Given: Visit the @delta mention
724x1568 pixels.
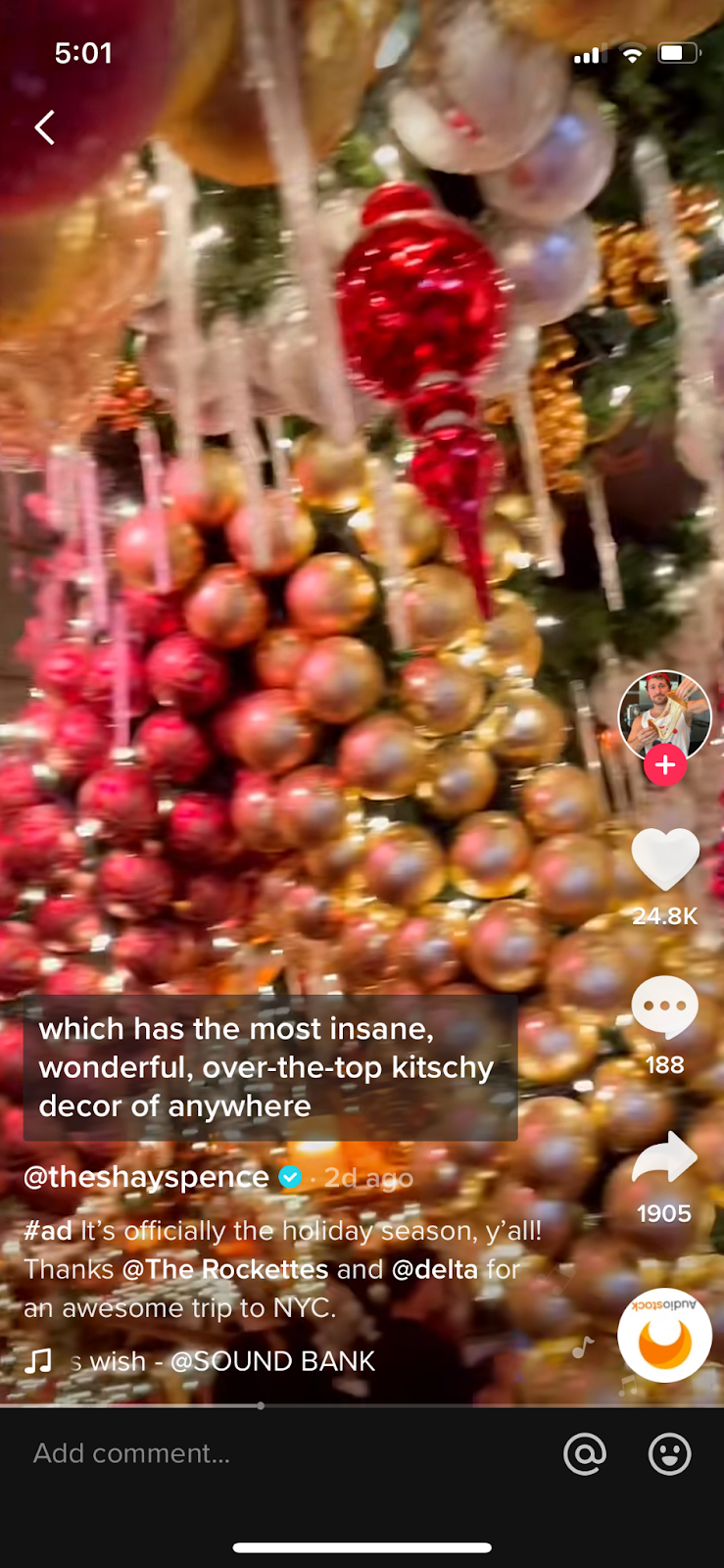Looking at the screenshot, I should (435, 1269).
